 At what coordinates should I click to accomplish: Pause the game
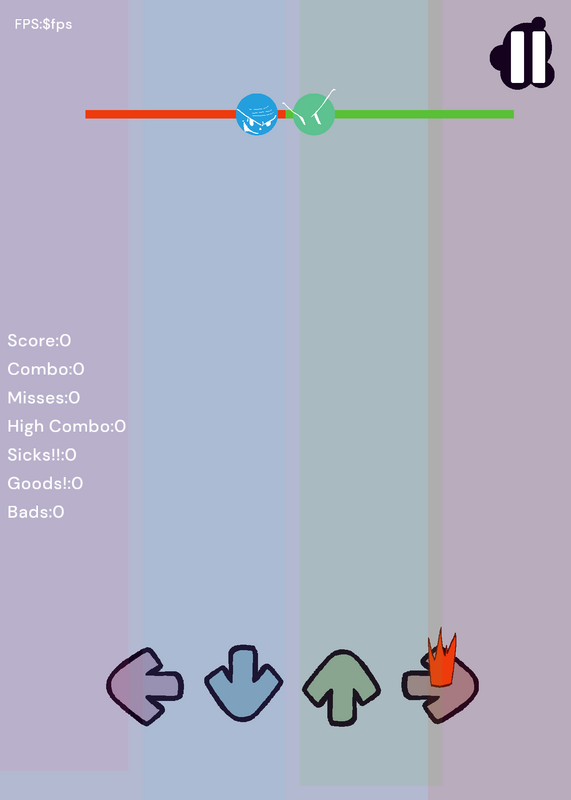coord(523,54)
